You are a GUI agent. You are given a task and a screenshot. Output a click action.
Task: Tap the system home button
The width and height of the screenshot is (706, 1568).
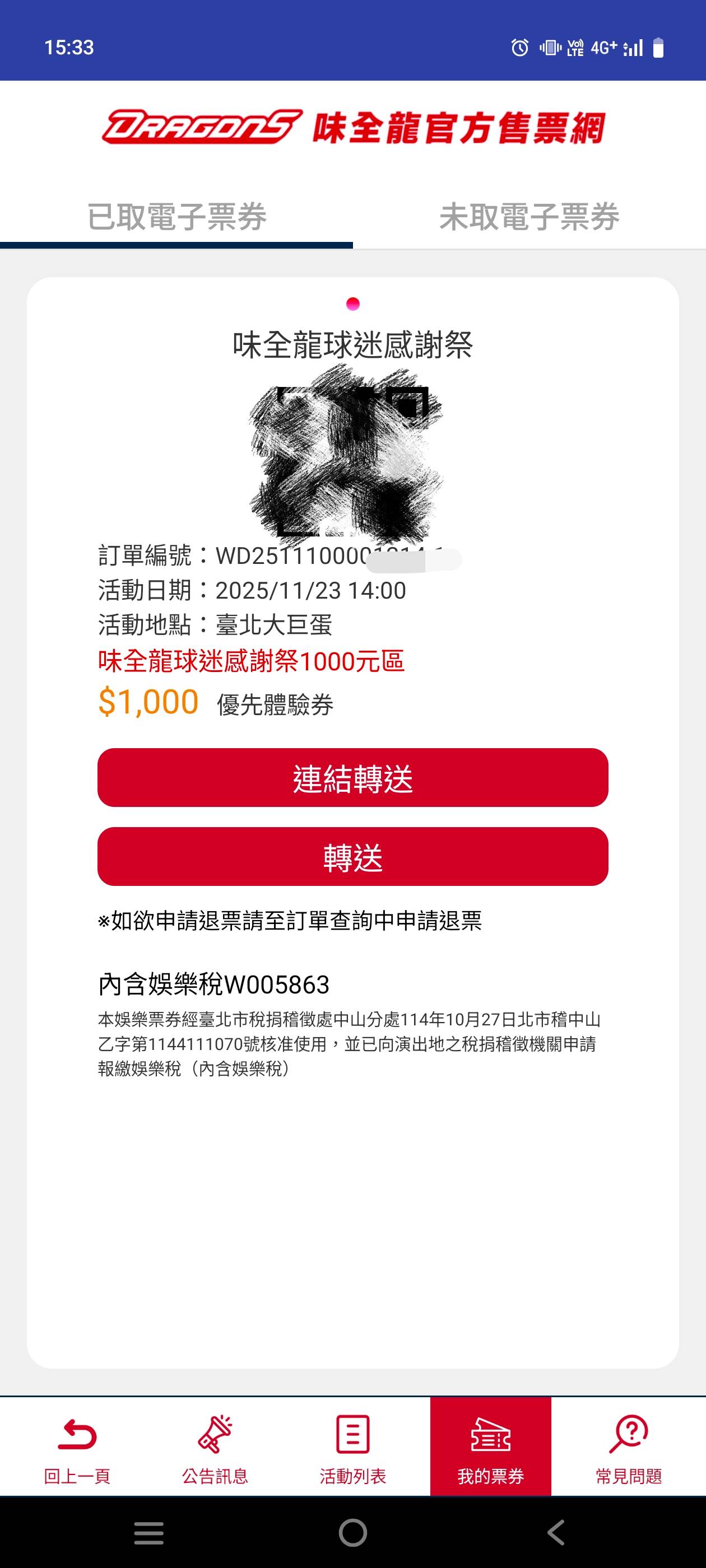352,1533
